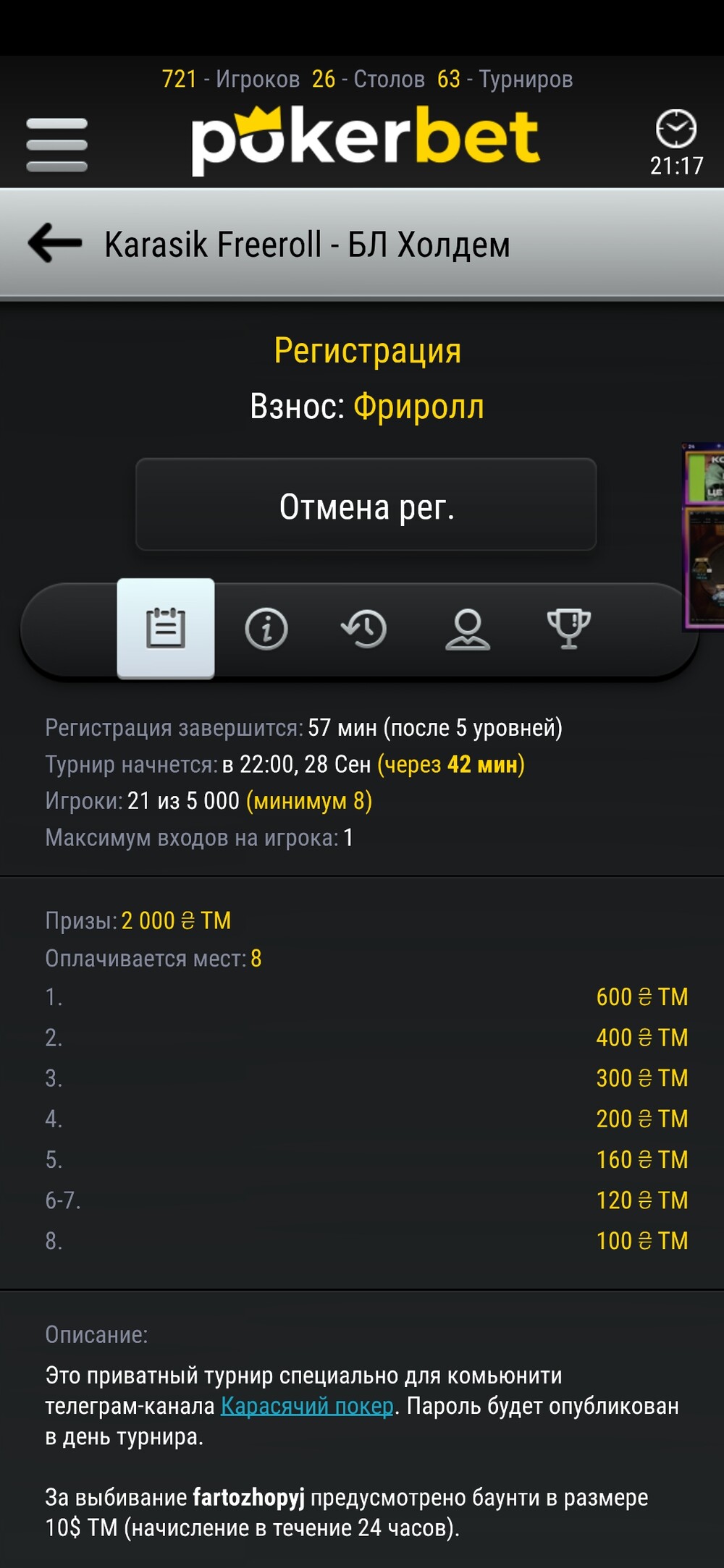Viewport: 724px width, 1568px height.
Task: Open the hamburger menu
Action: tap(56, 145)
